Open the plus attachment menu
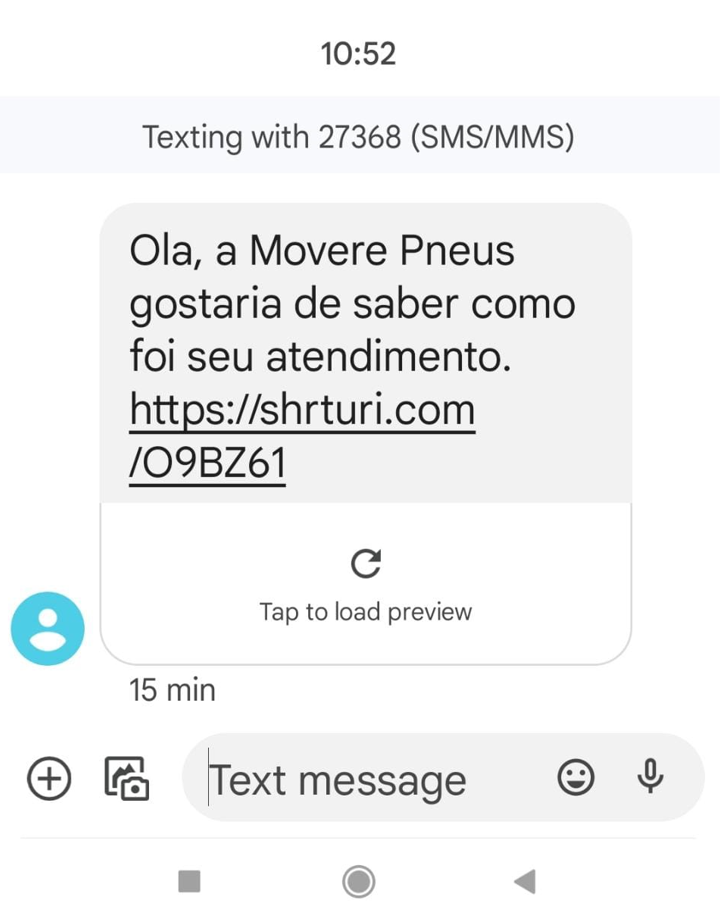 [x=49, y=777]
